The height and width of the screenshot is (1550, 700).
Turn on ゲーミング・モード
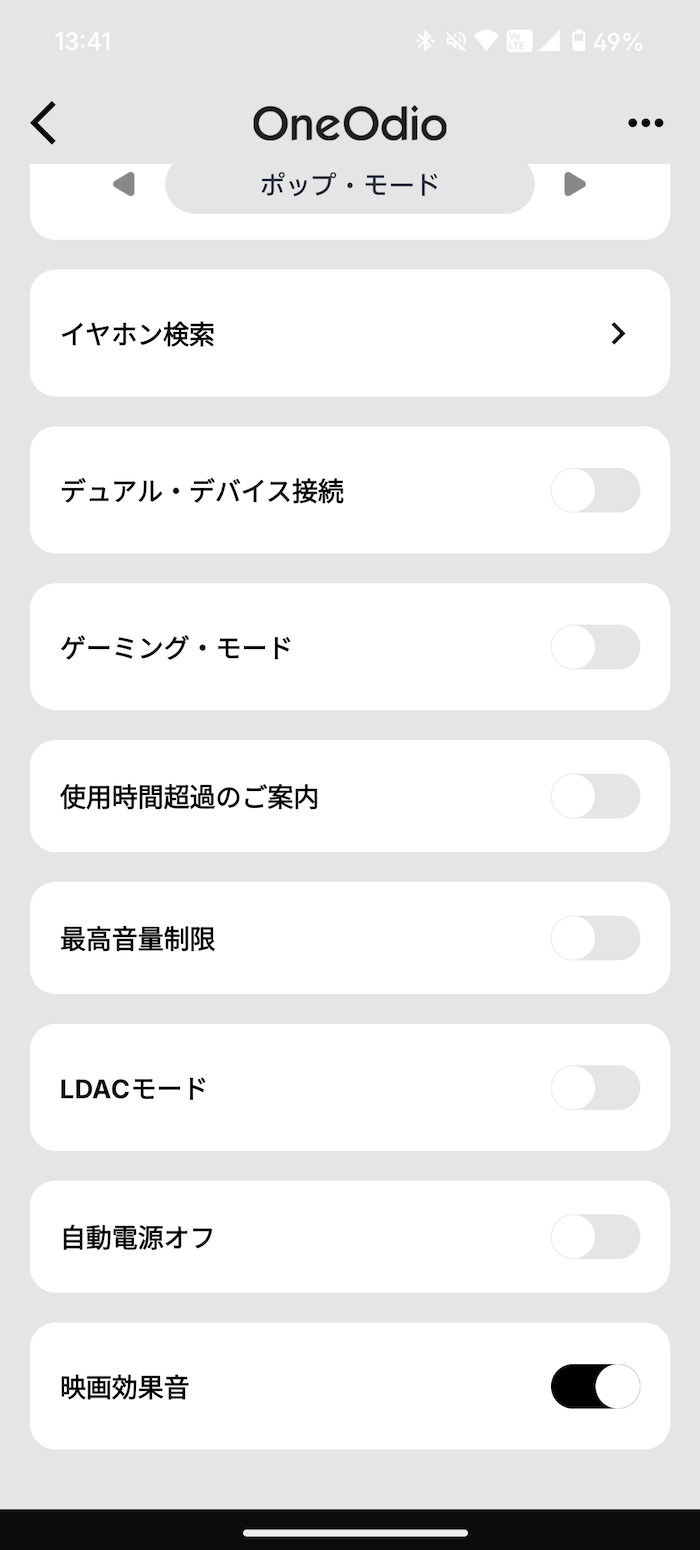pyautogui.click(x=595, y=647)
